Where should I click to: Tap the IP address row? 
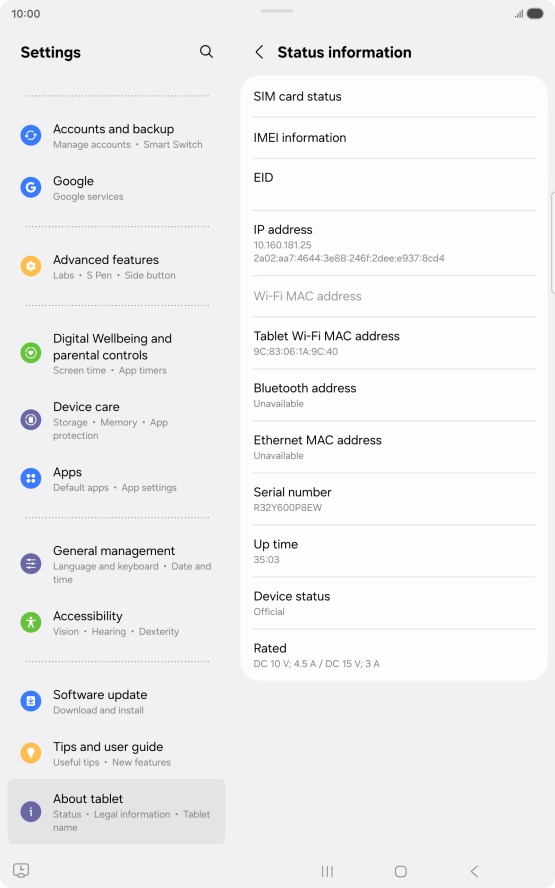(394, 244)
